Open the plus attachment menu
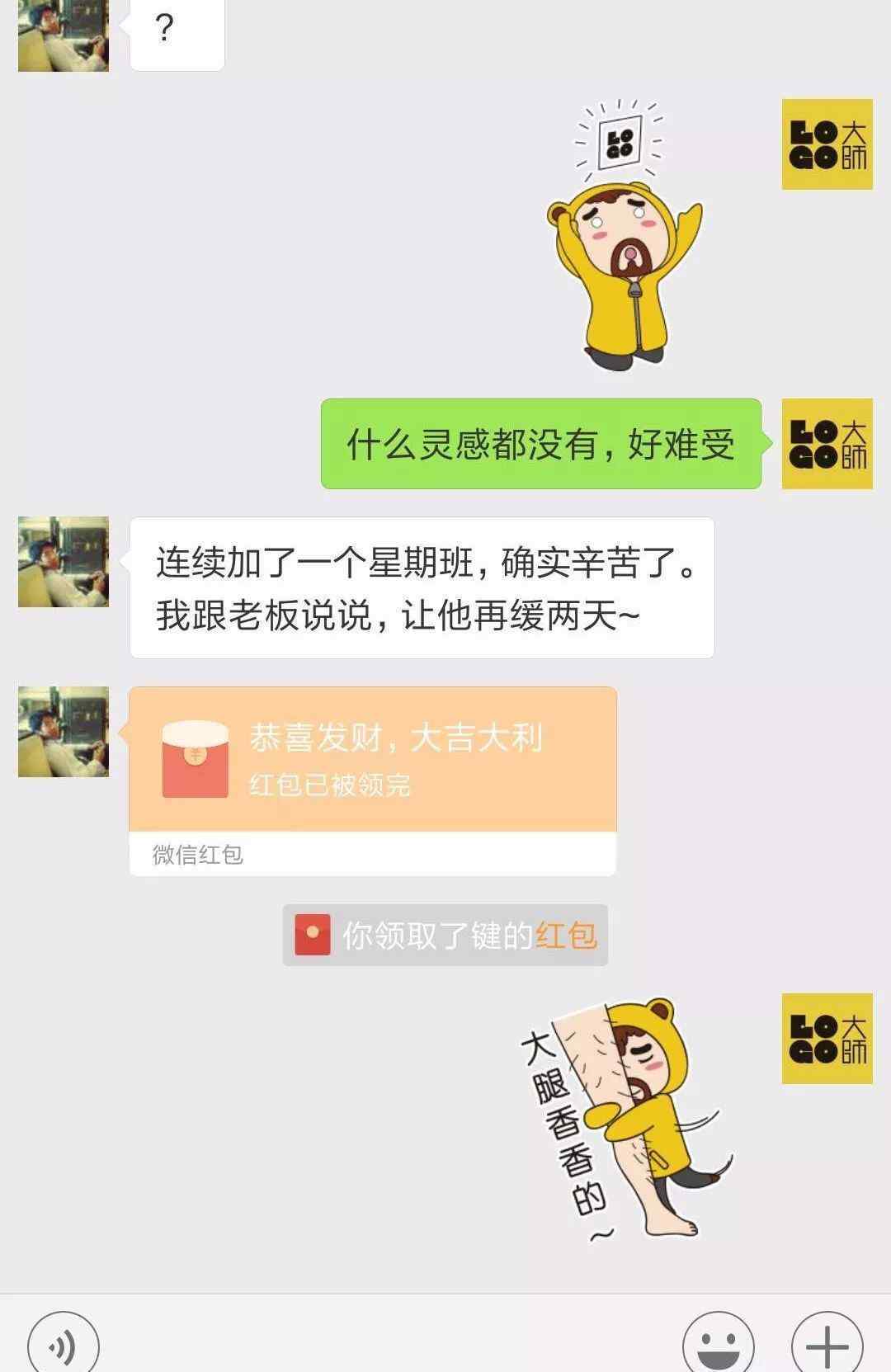This screenshot has height=1372, width=891. 827,1346
